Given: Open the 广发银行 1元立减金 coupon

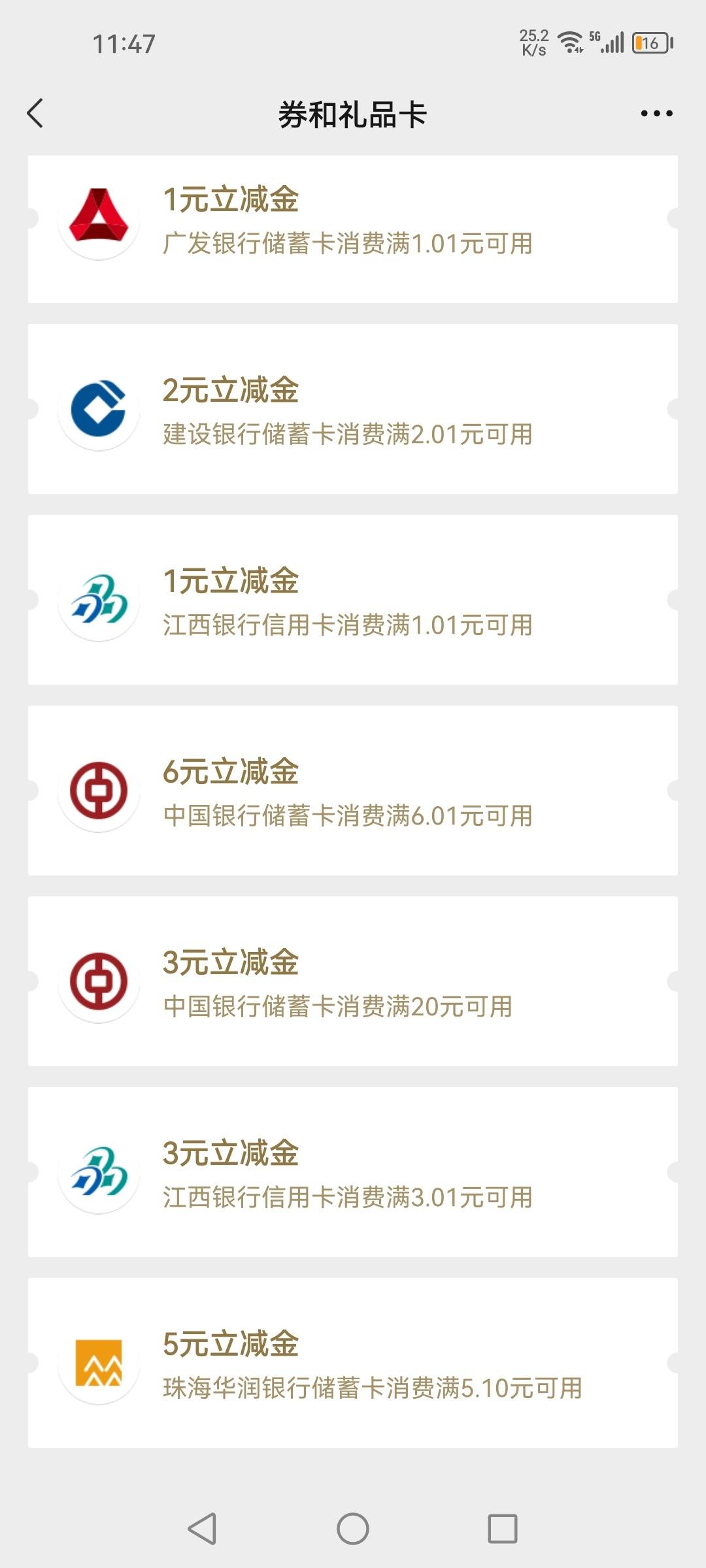Looking at the screenshot, I should click(353, 229).
